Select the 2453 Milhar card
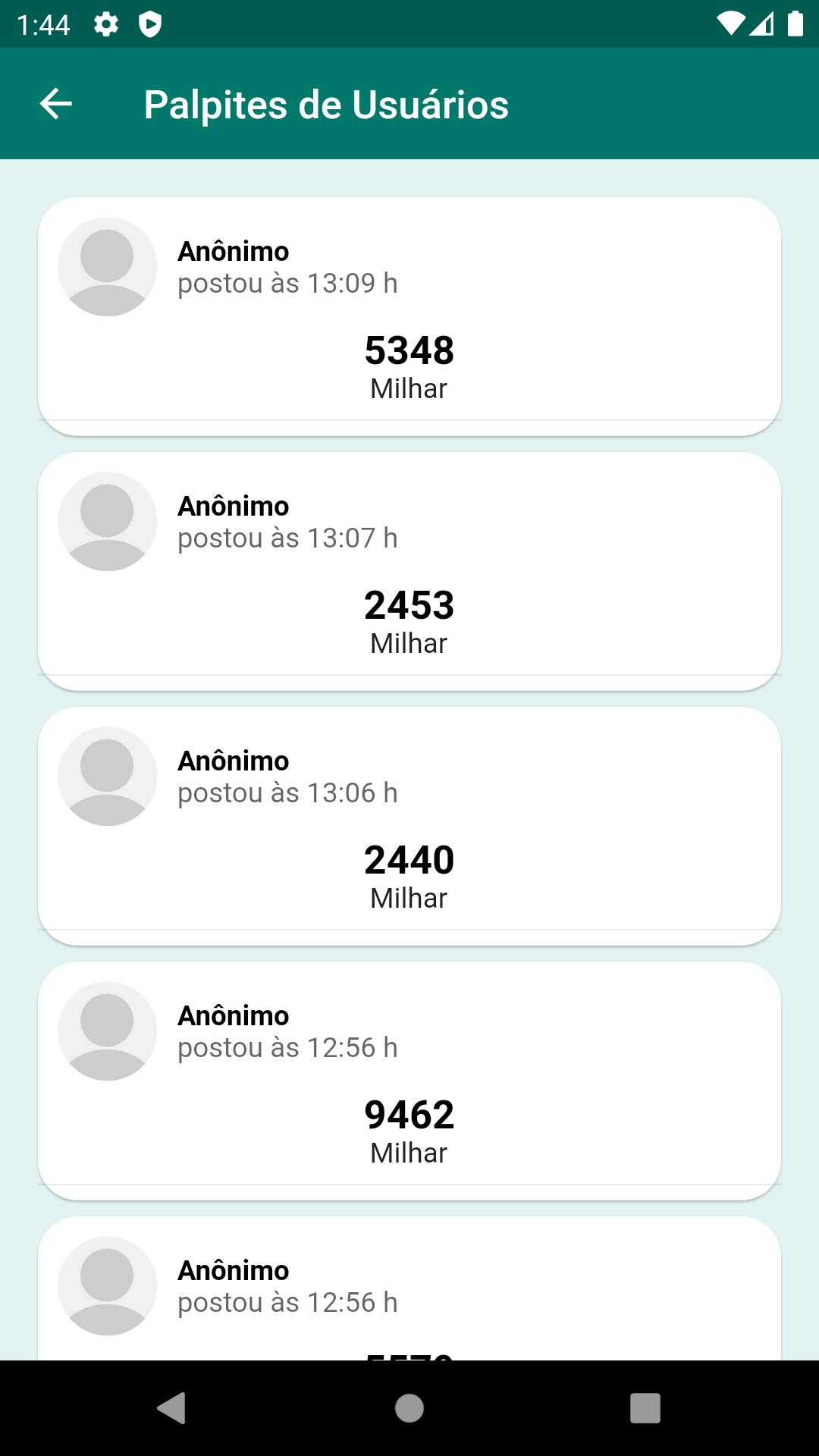The height and width of the screenshot is (1456, 819). coord(409,571)
